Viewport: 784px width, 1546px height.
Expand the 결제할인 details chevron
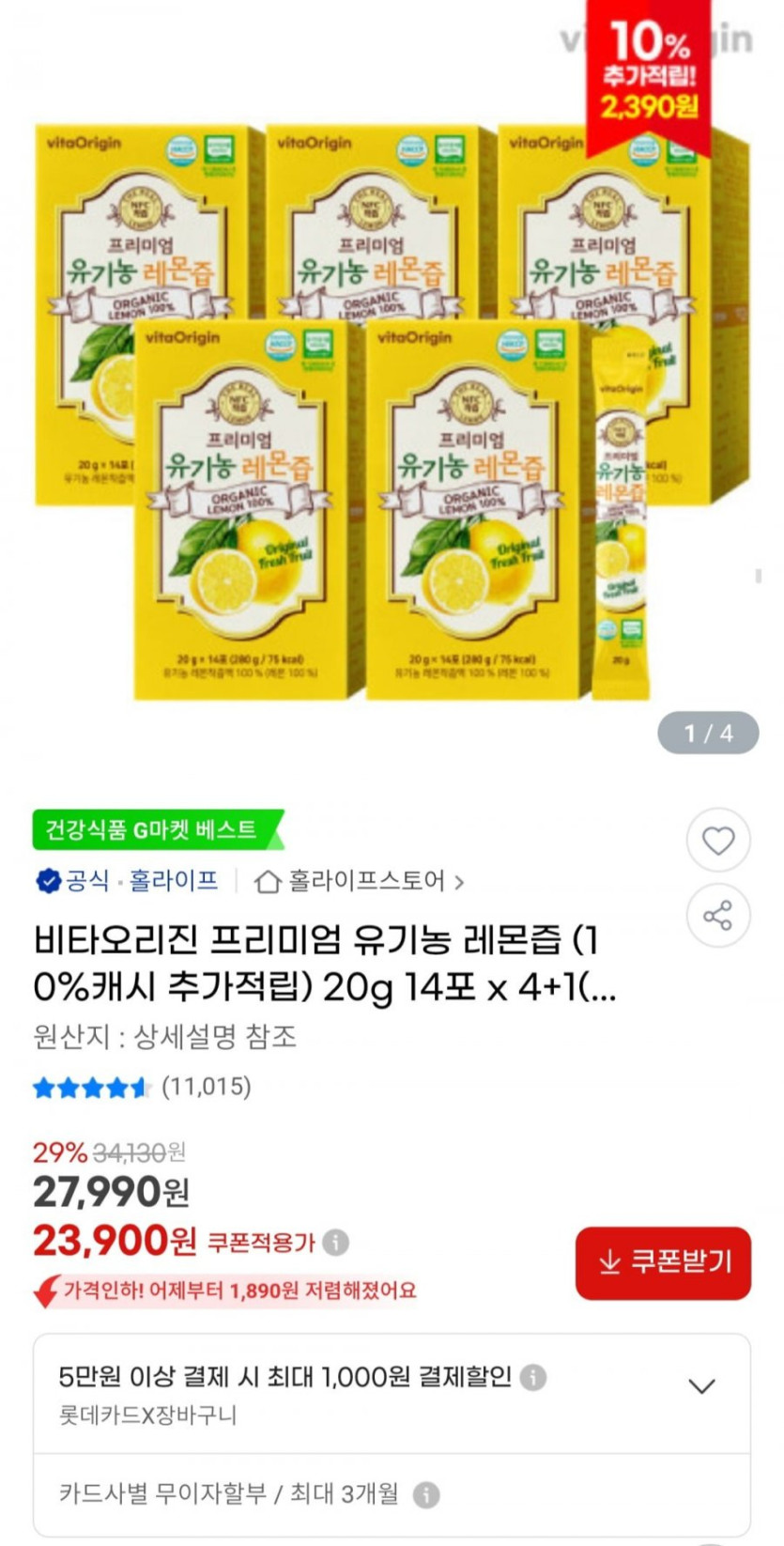pyautogui.click(x=701, y=1386)
